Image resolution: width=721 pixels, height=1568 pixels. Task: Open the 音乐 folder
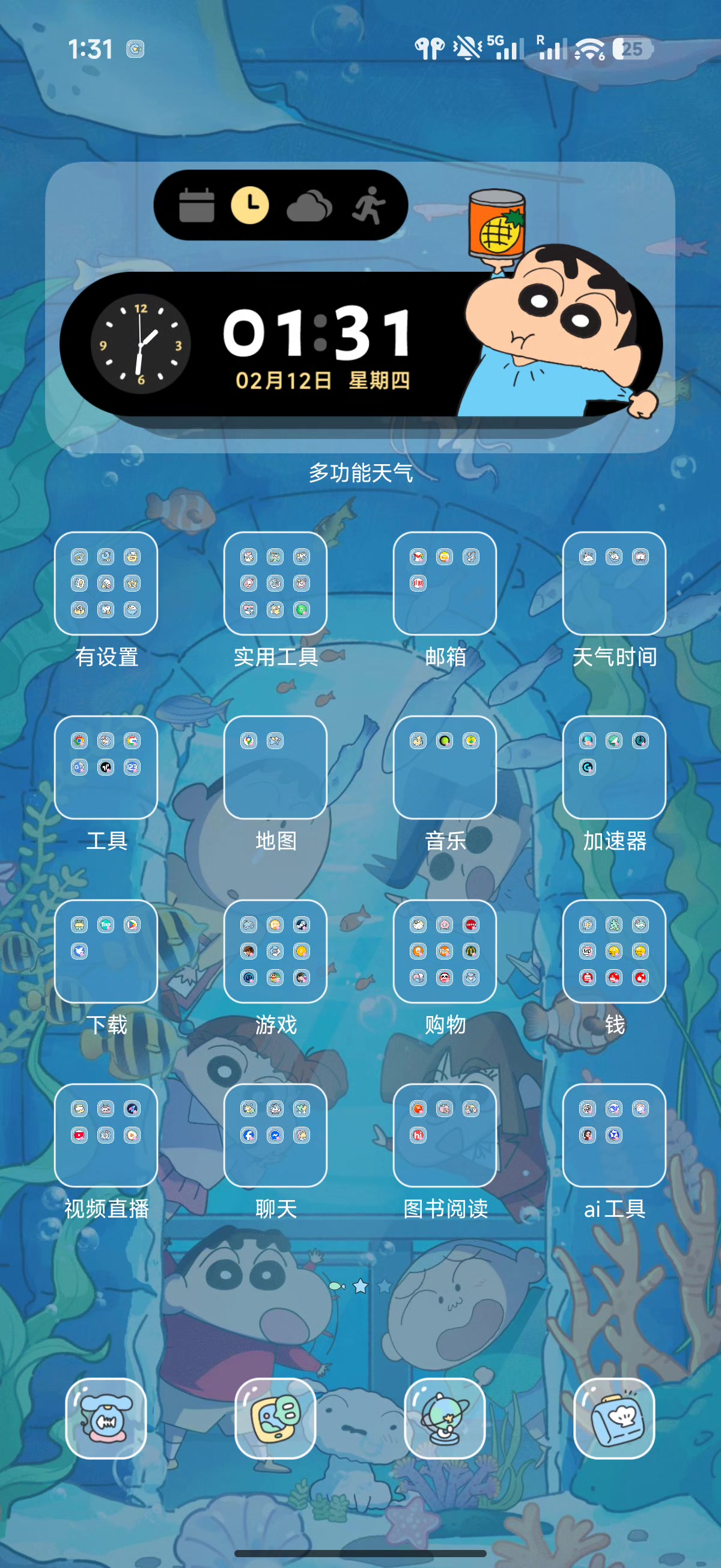click(x=445, y=767)
